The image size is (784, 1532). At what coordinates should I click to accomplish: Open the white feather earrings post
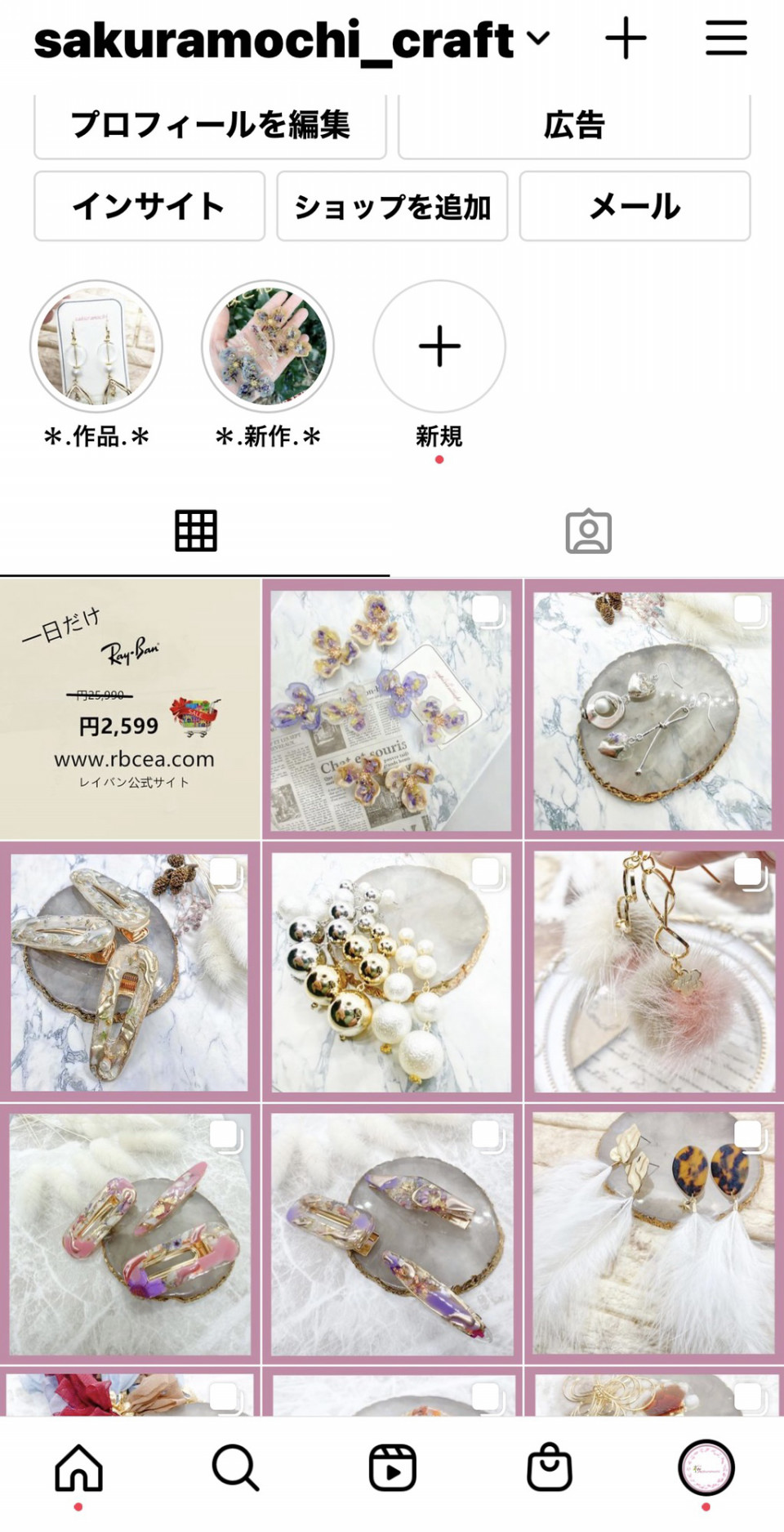(x=654, y=1234)
